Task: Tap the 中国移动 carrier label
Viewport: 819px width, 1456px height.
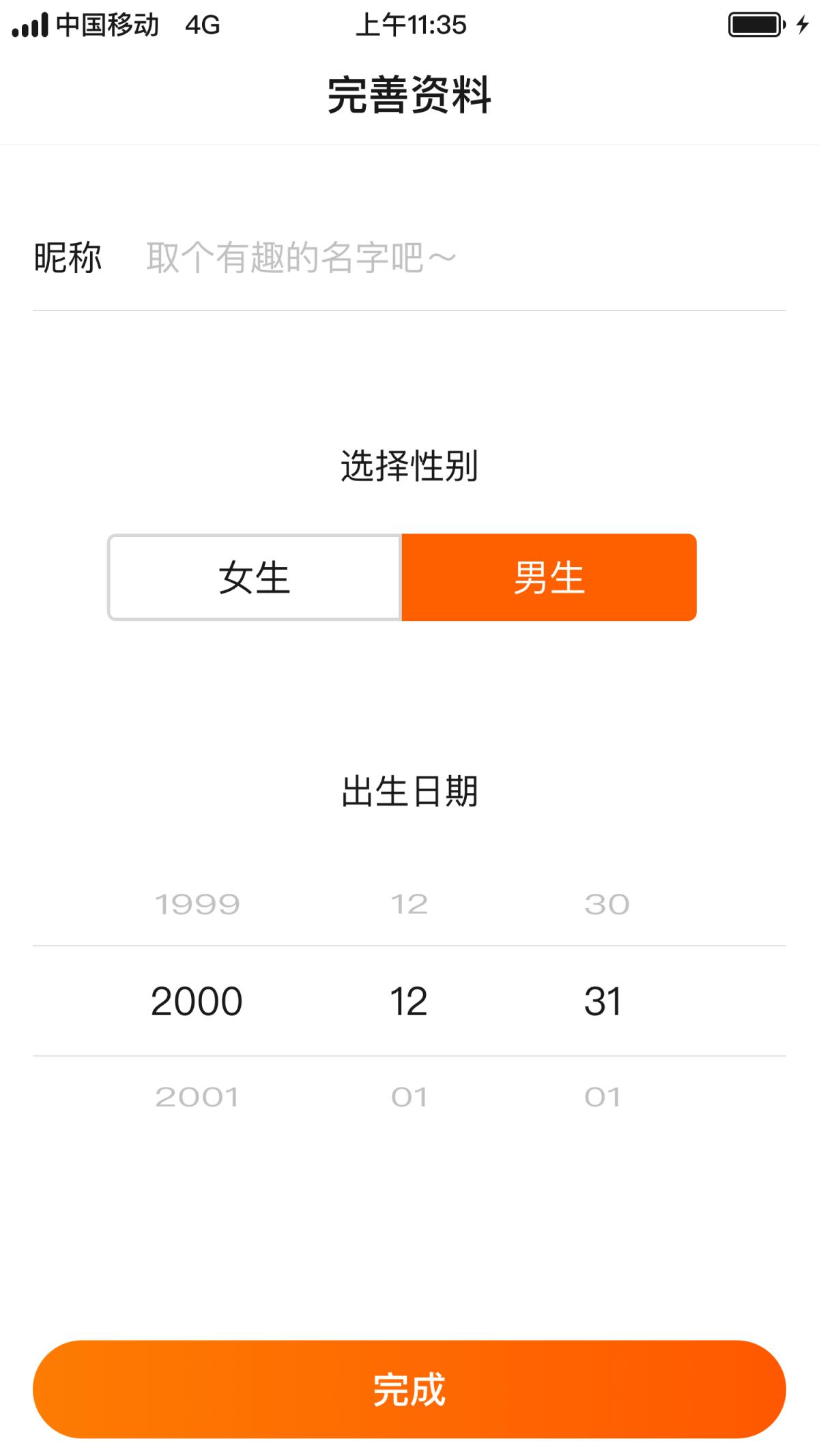Action: 109,25
